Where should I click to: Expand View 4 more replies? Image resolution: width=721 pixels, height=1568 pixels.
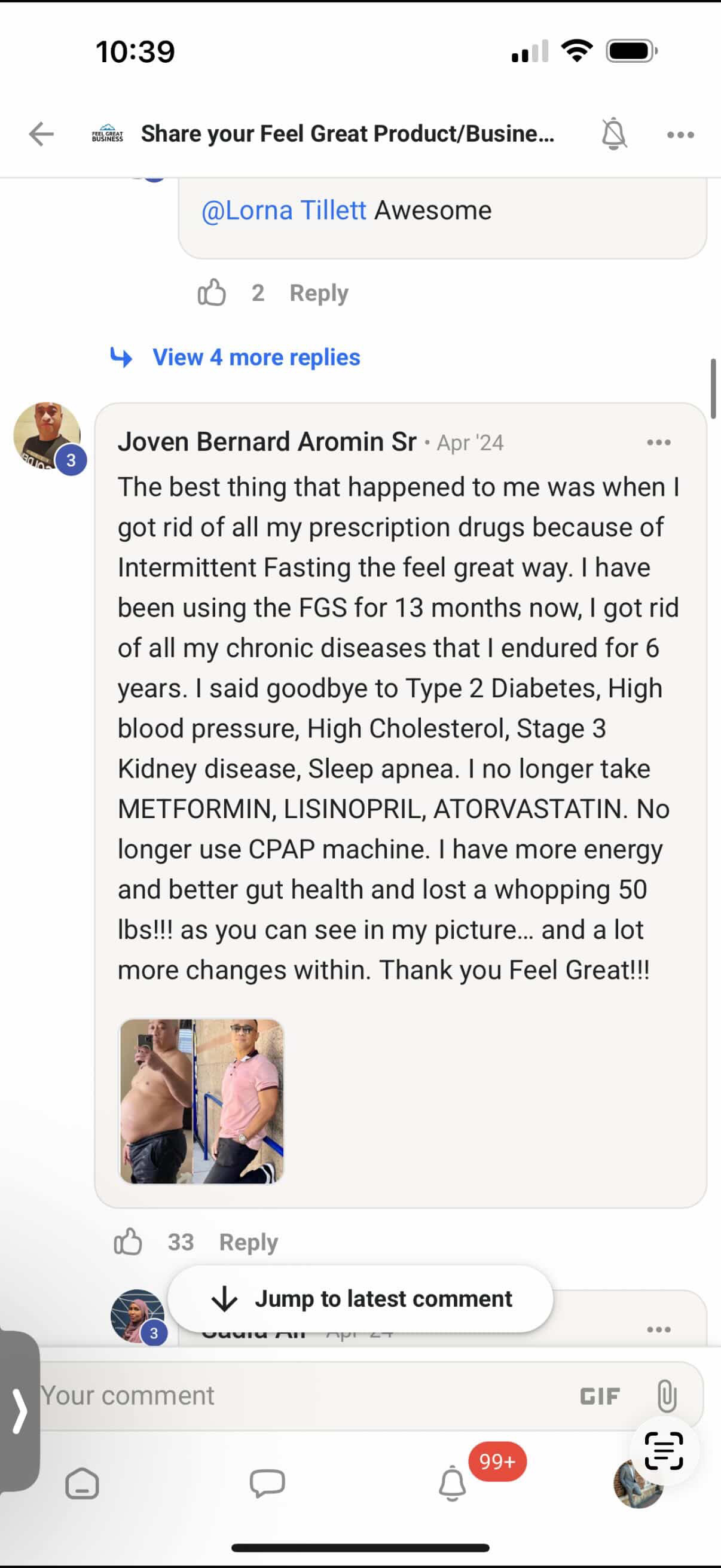pos(255,357)
